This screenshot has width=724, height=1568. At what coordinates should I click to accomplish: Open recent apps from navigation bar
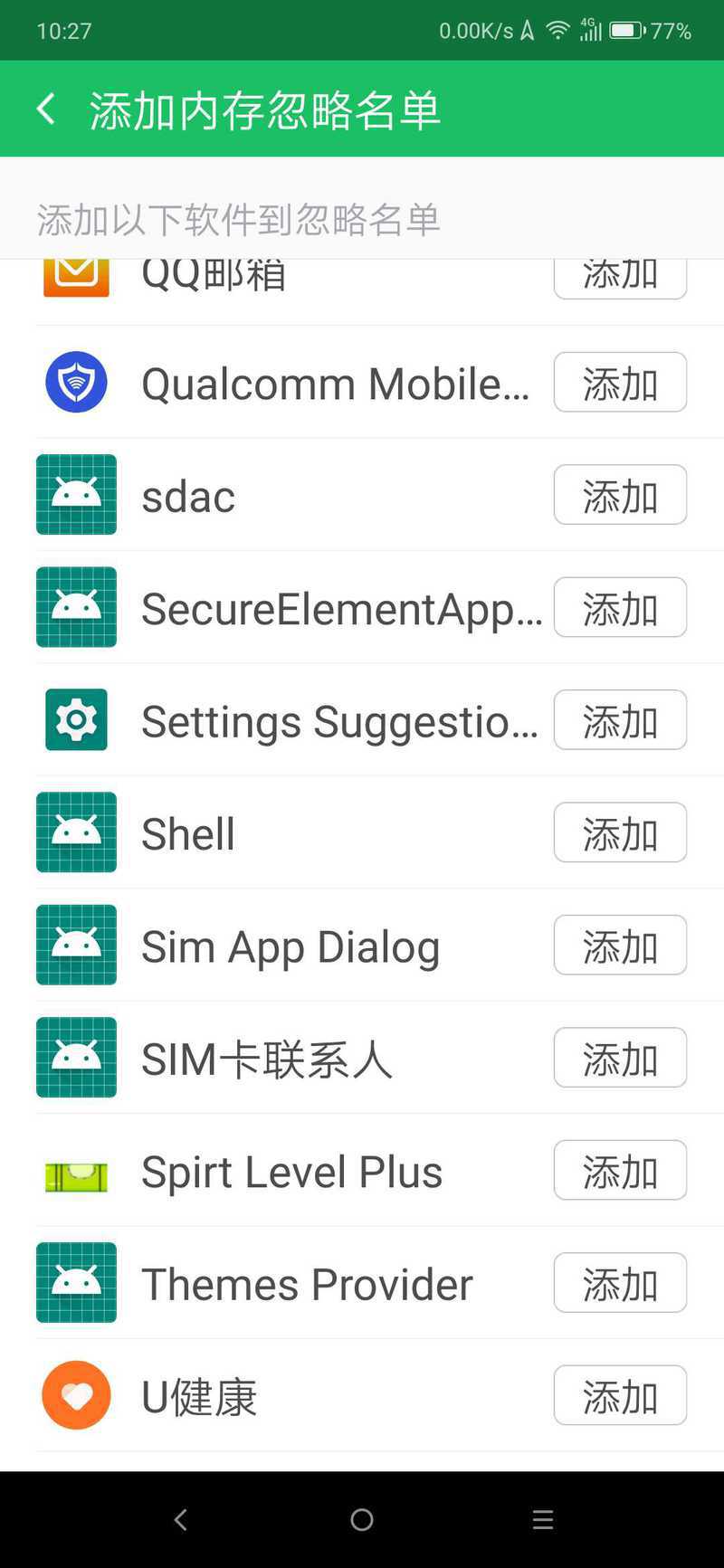point(543,1520)
